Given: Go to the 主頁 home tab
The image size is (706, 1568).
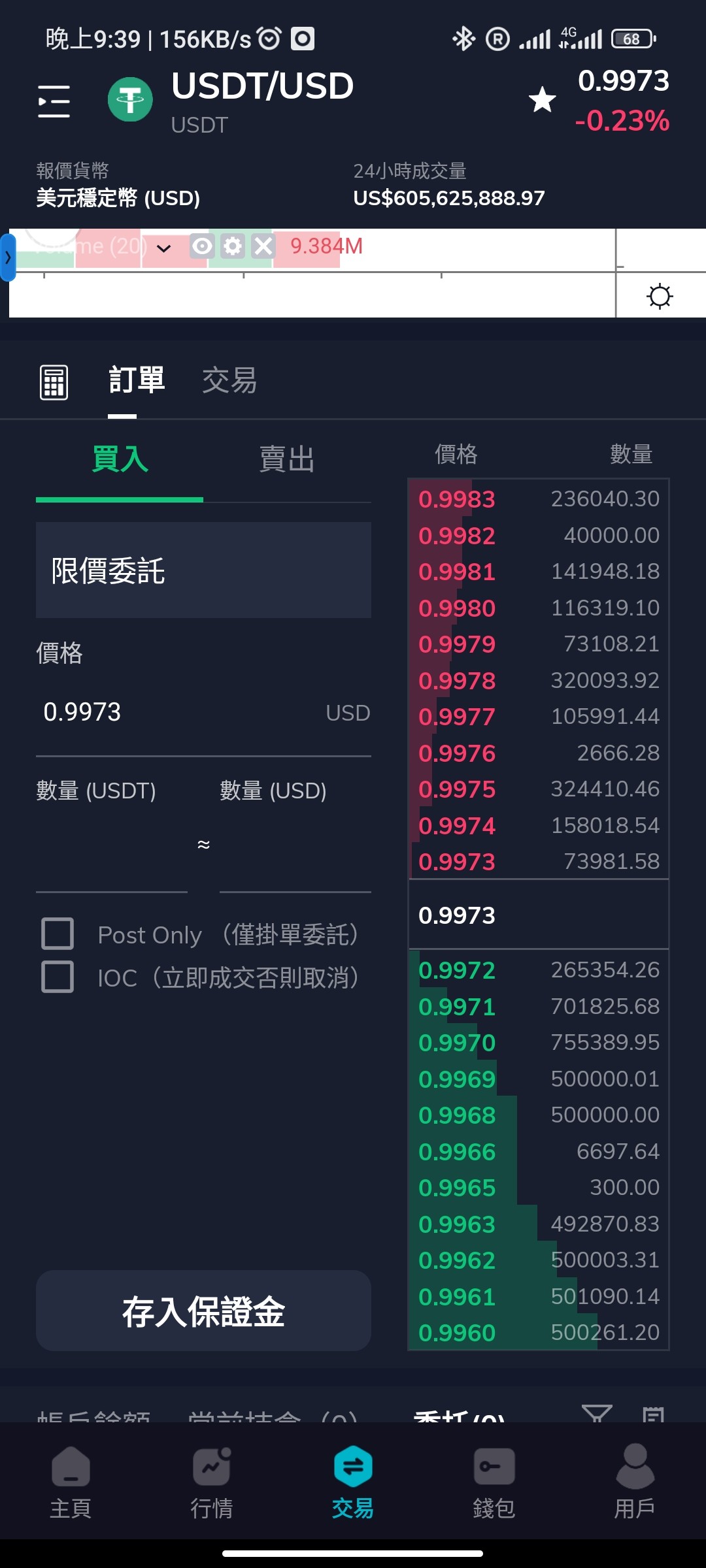Looking at the screenshot, I should coord(71,1482).
